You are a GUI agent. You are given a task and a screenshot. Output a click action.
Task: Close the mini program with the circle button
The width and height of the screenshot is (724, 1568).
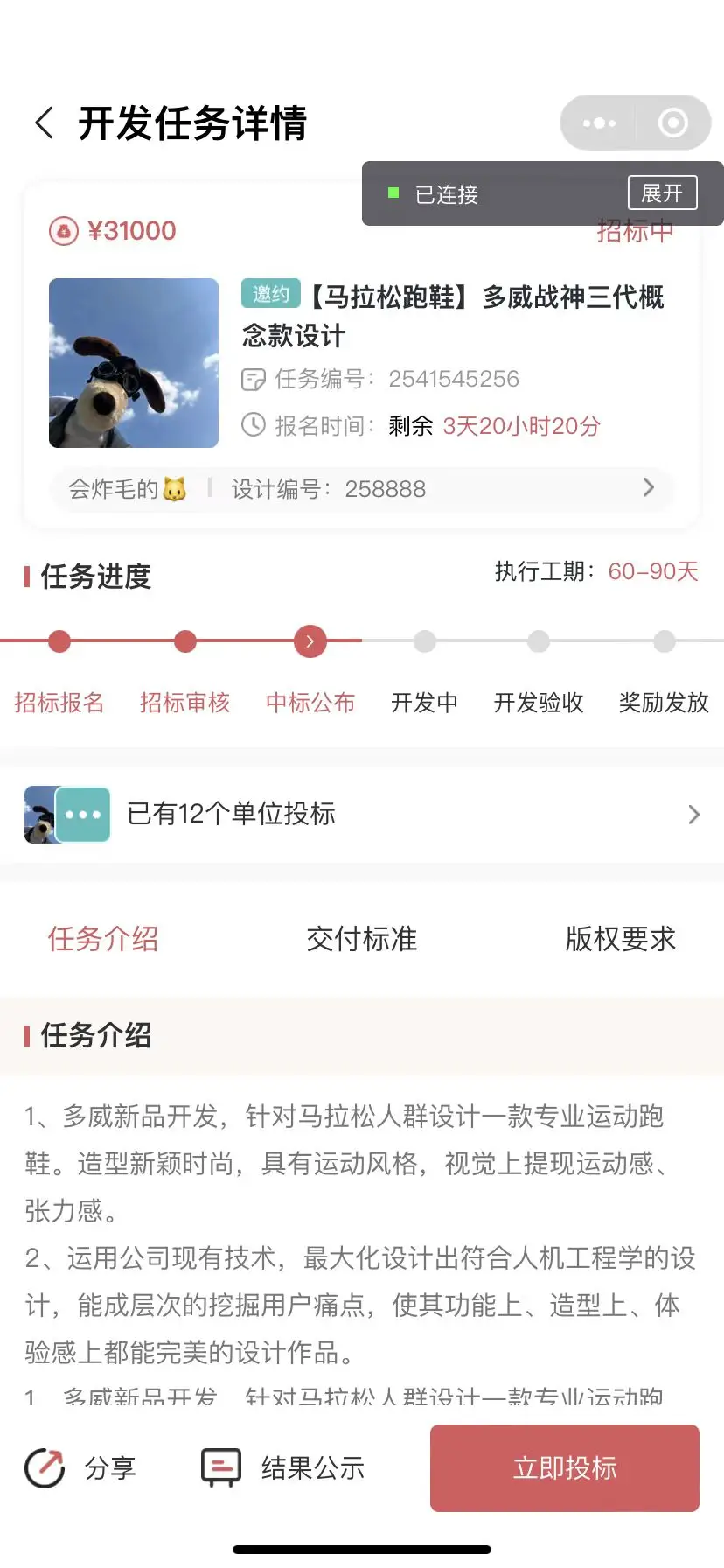tap(672, 123)
